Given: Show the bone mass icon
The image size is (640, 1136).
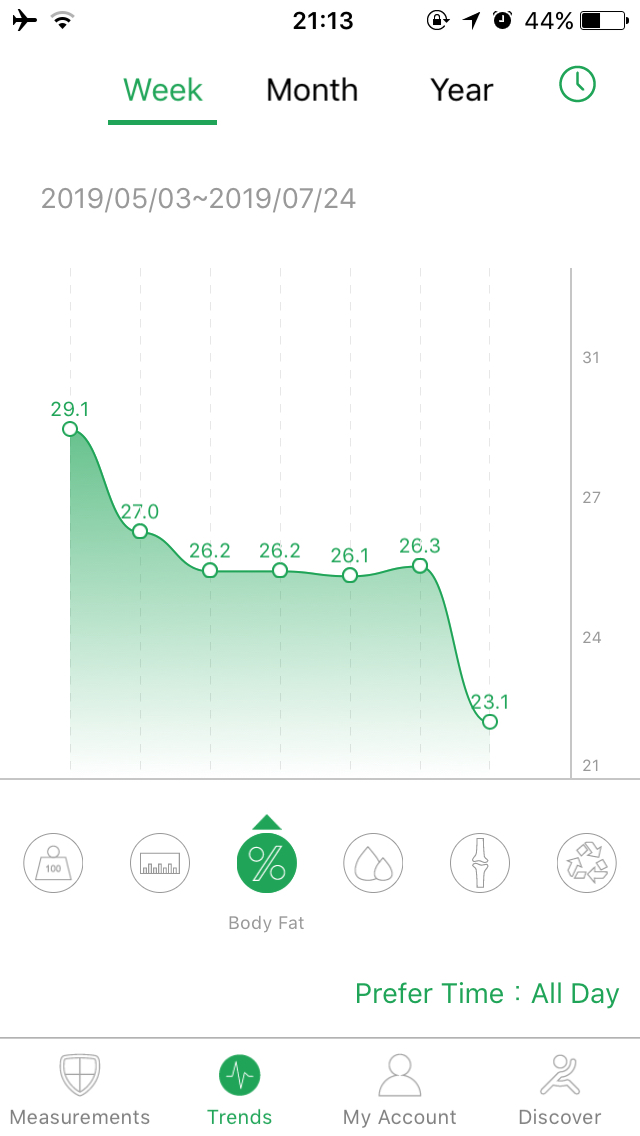Looking at the screenshot, I should coord(480,863).
